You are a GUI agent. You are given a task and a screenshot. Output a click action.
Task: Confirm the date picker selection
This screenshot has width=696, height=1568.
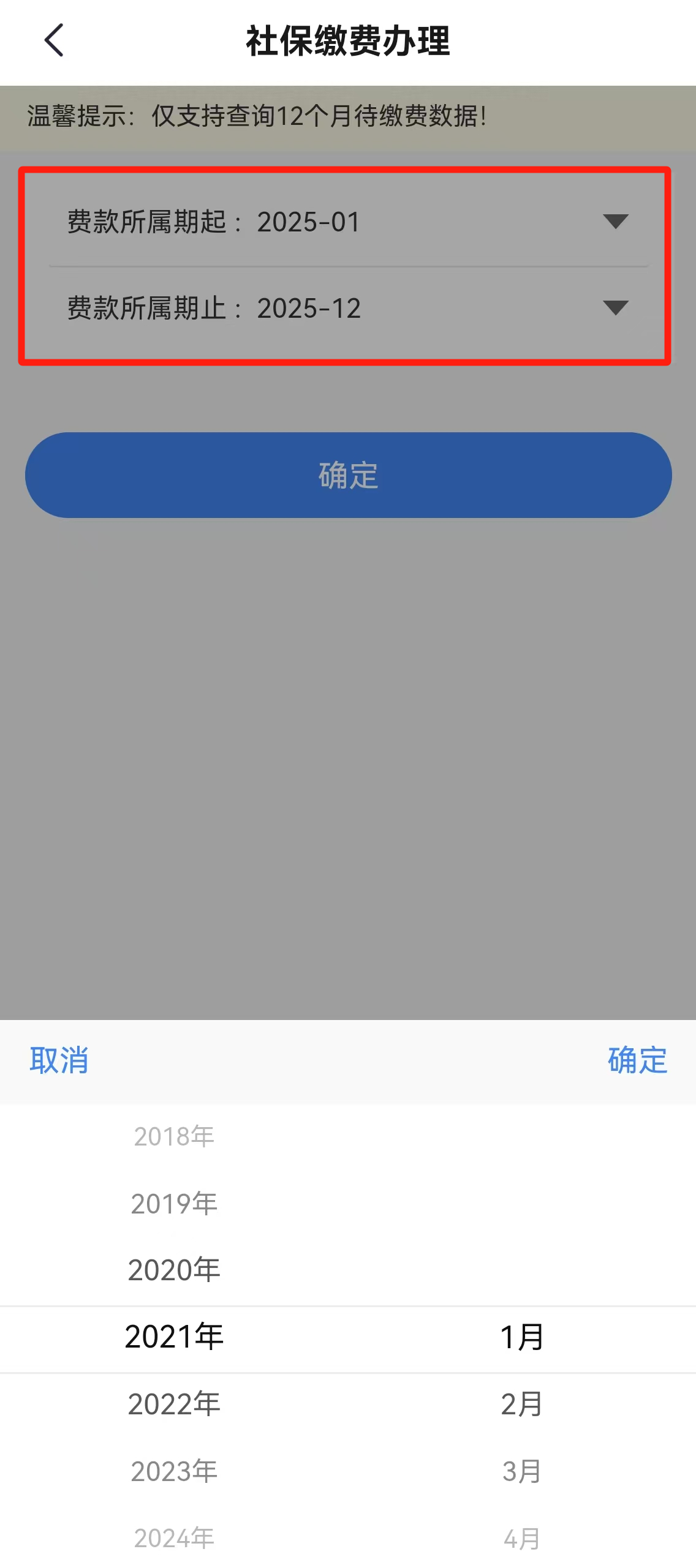[x=637, y=1060]
